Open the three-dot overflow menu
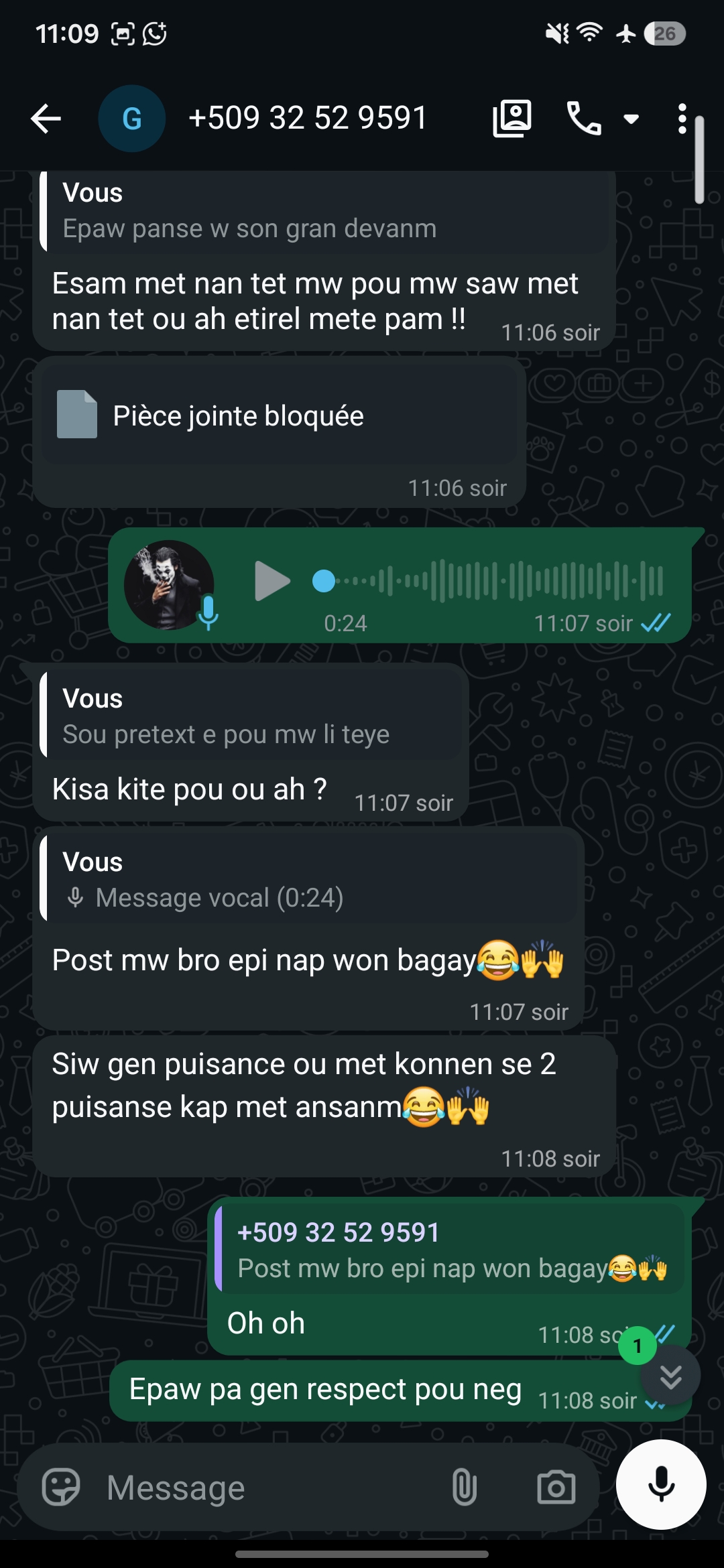The image size is (724, 1568). click(x=682, y=119)
